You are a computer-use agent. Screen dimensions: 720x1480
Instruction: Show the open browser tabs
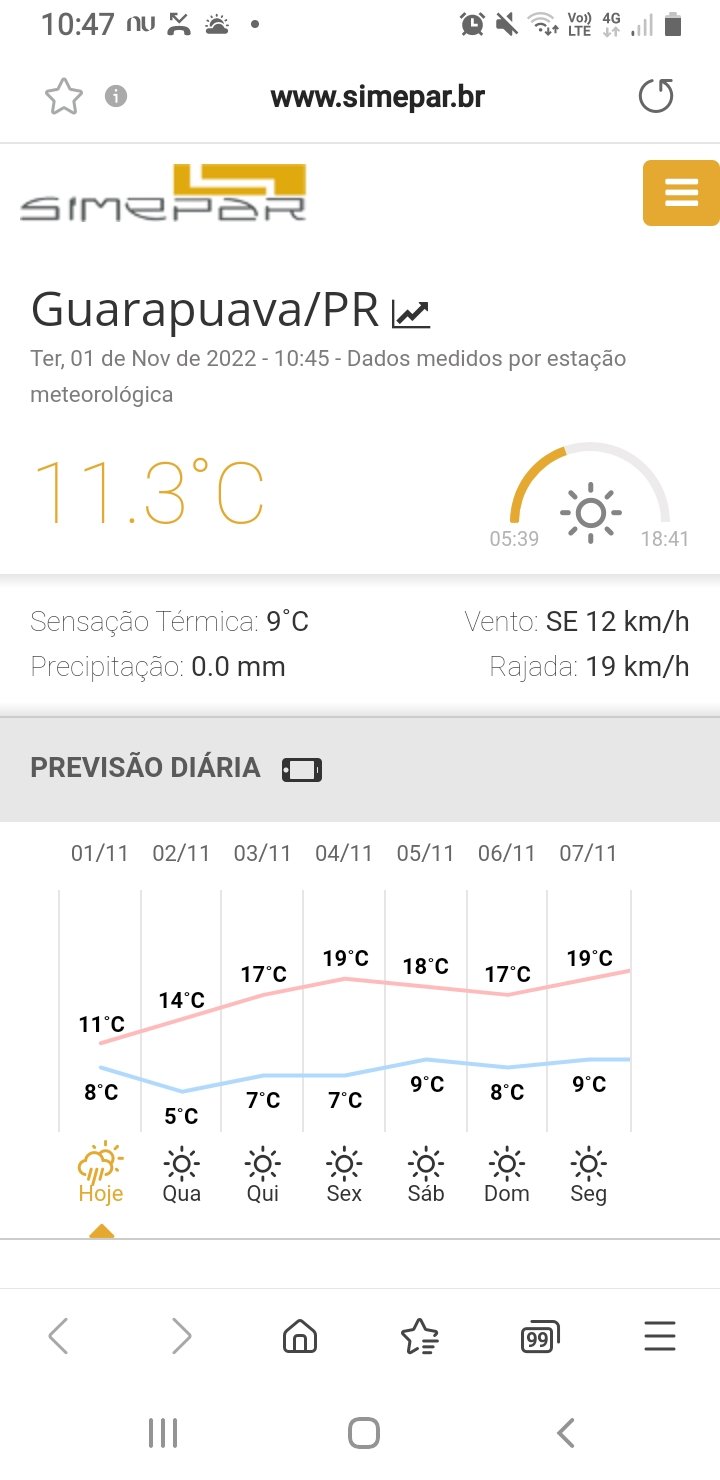[540, 1336]
